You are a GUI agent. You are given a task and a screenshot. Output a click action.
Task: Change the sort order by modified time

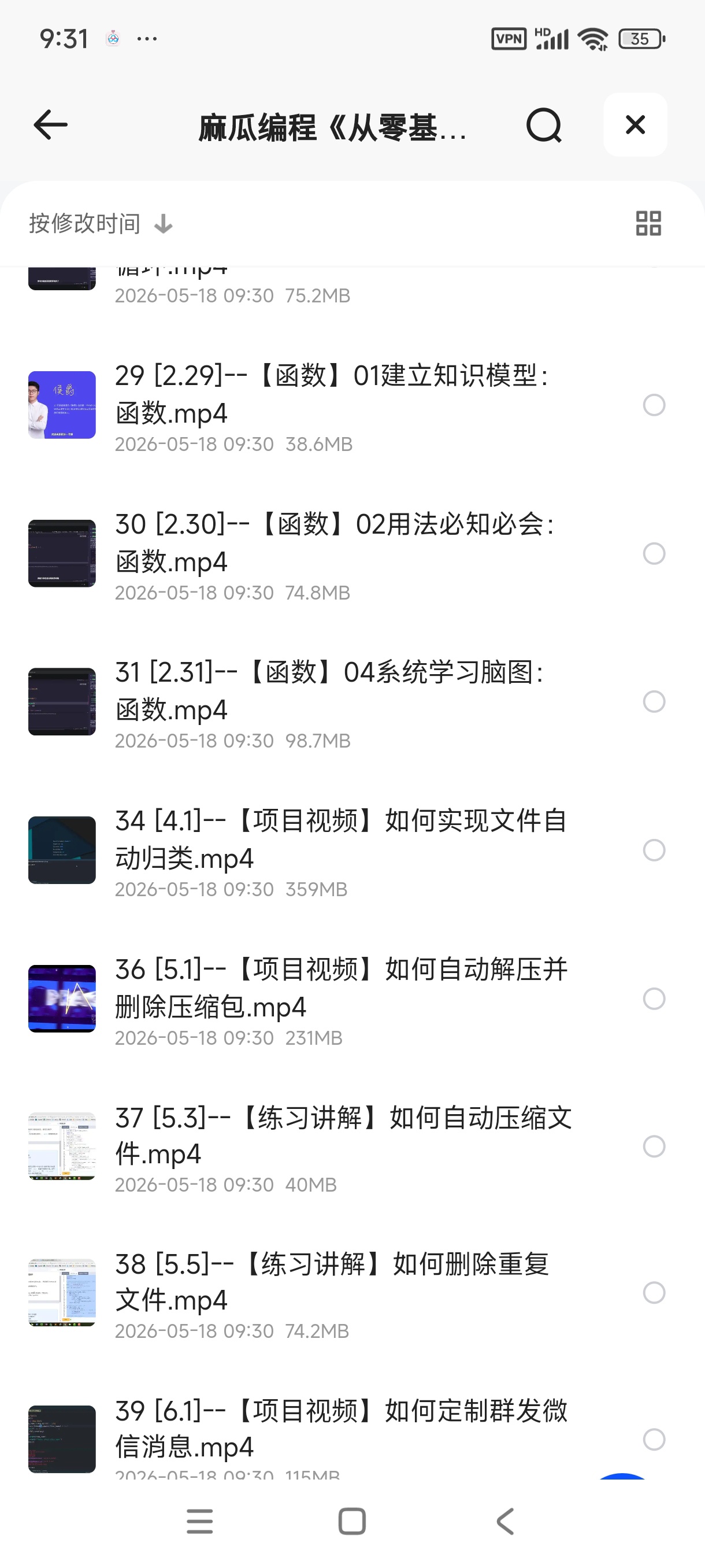click(x=101, y=223)
